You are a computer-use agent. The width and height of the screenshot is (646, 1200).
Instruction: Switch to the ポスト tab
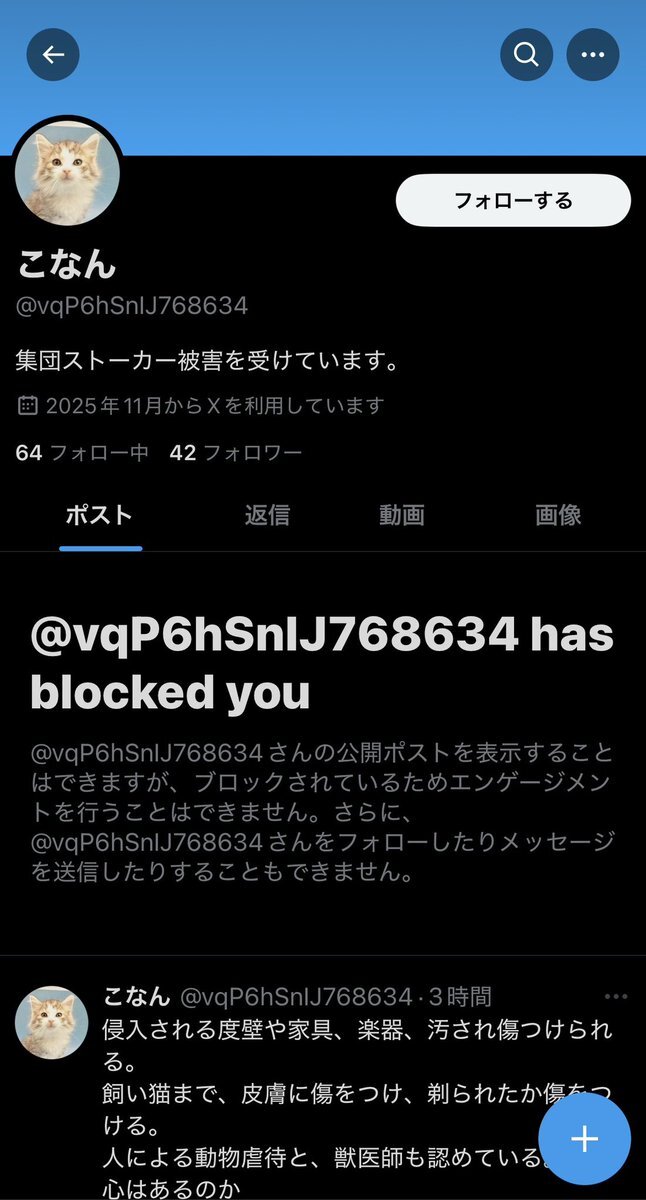click(99, 515)
